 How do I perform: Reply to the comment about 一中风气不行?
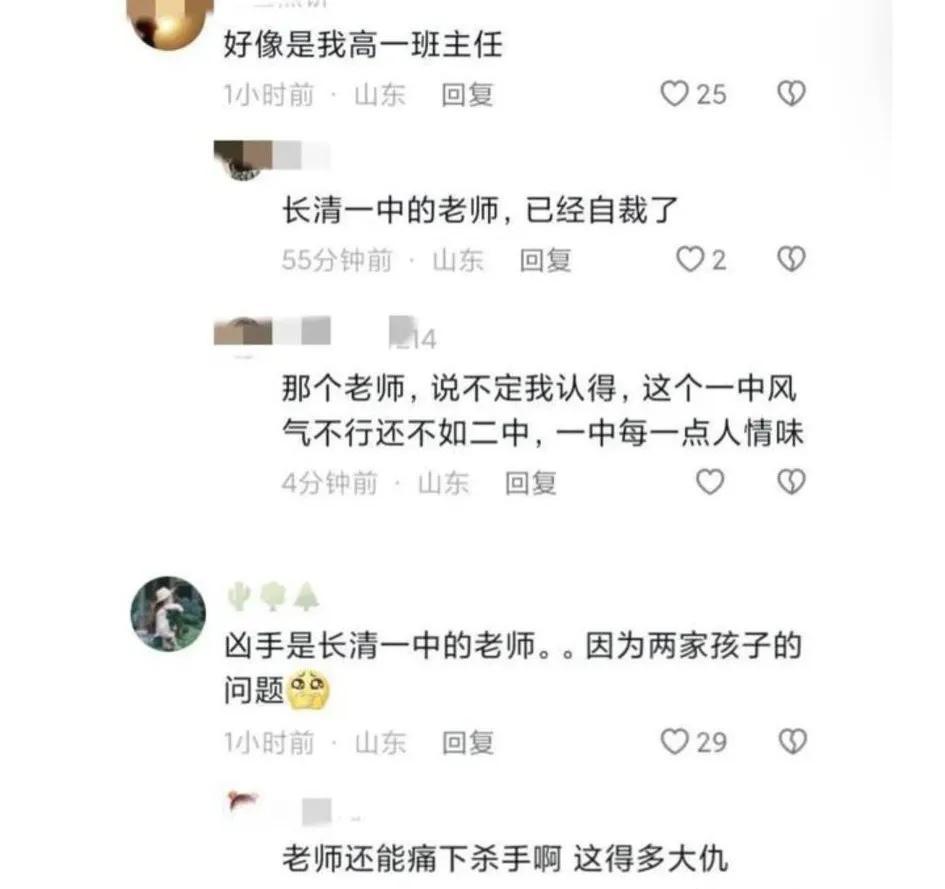click(530, 484)
